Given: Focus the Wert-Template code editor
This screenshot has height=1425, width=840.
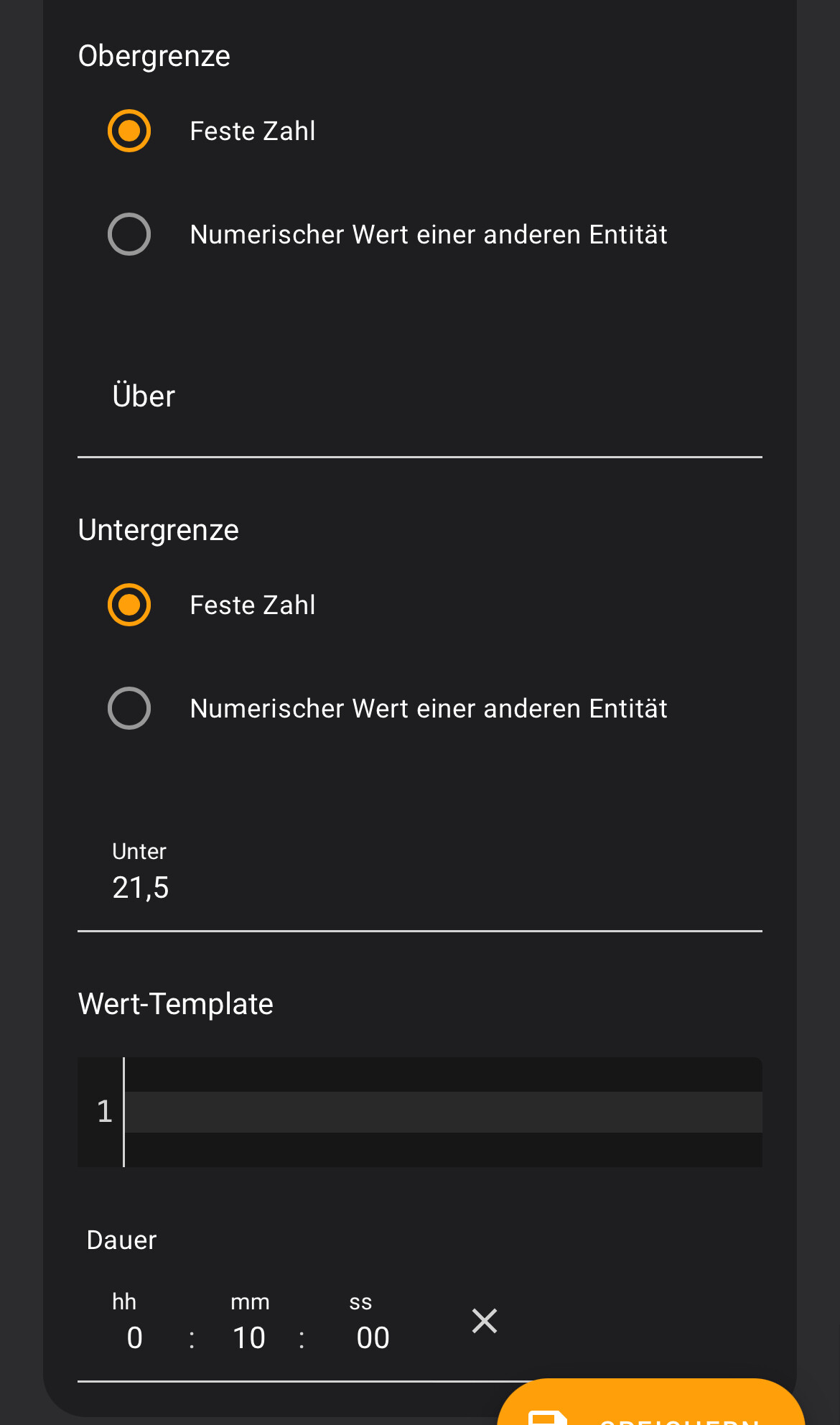Looking at the screenshot, I should (442, 1112).
